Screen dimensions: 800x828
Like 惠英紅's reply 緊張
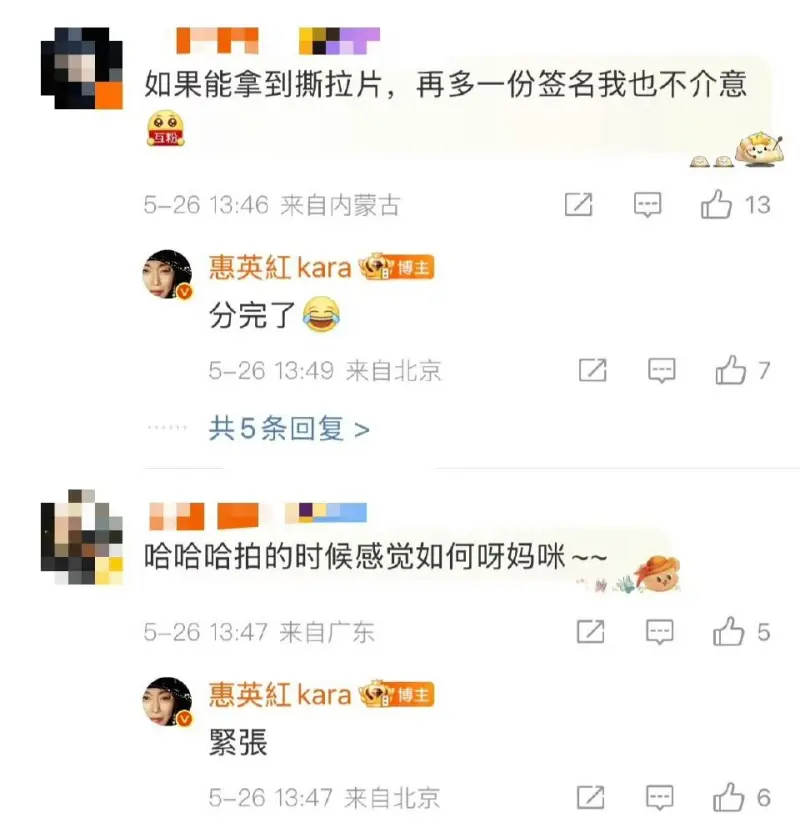coord(729,798)
